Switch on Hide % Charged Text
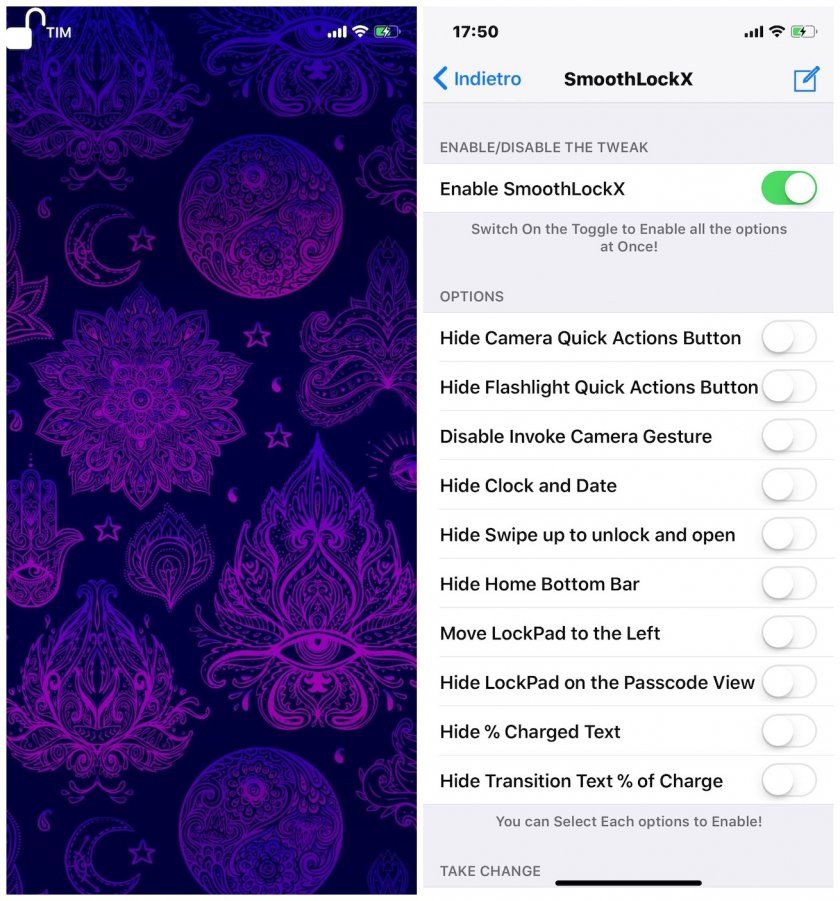Screen dimensions: 840x901 [788, 732]
